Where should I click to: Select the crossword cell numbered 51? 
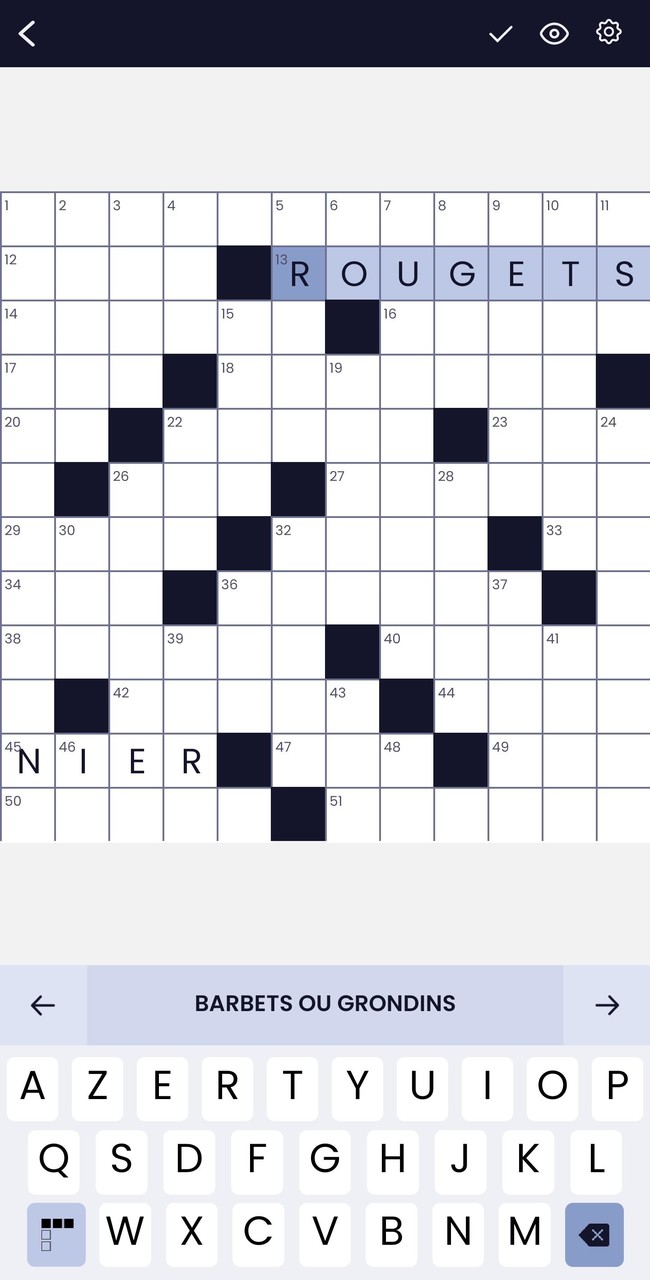coord(353,815)
